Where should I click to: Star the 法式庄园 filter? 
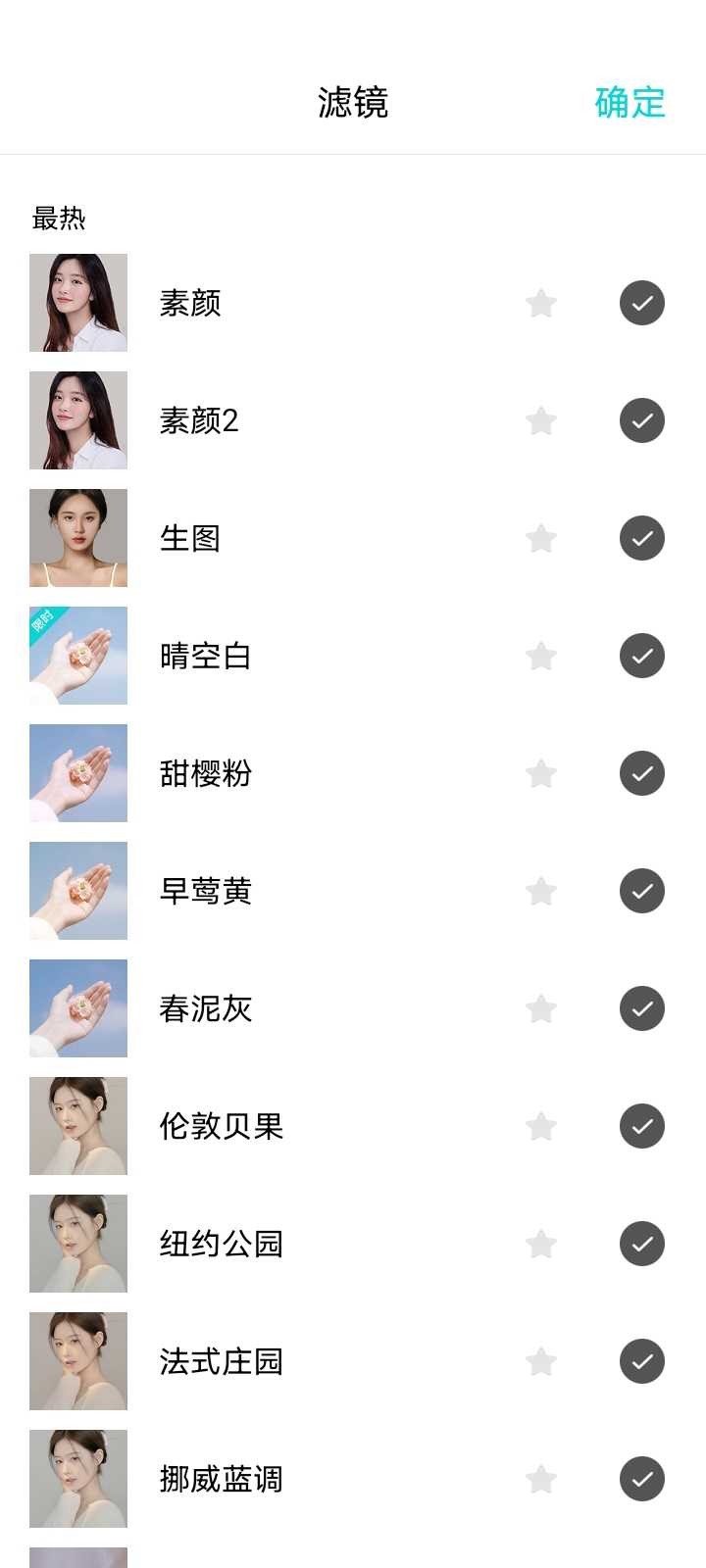(541, 1361)
